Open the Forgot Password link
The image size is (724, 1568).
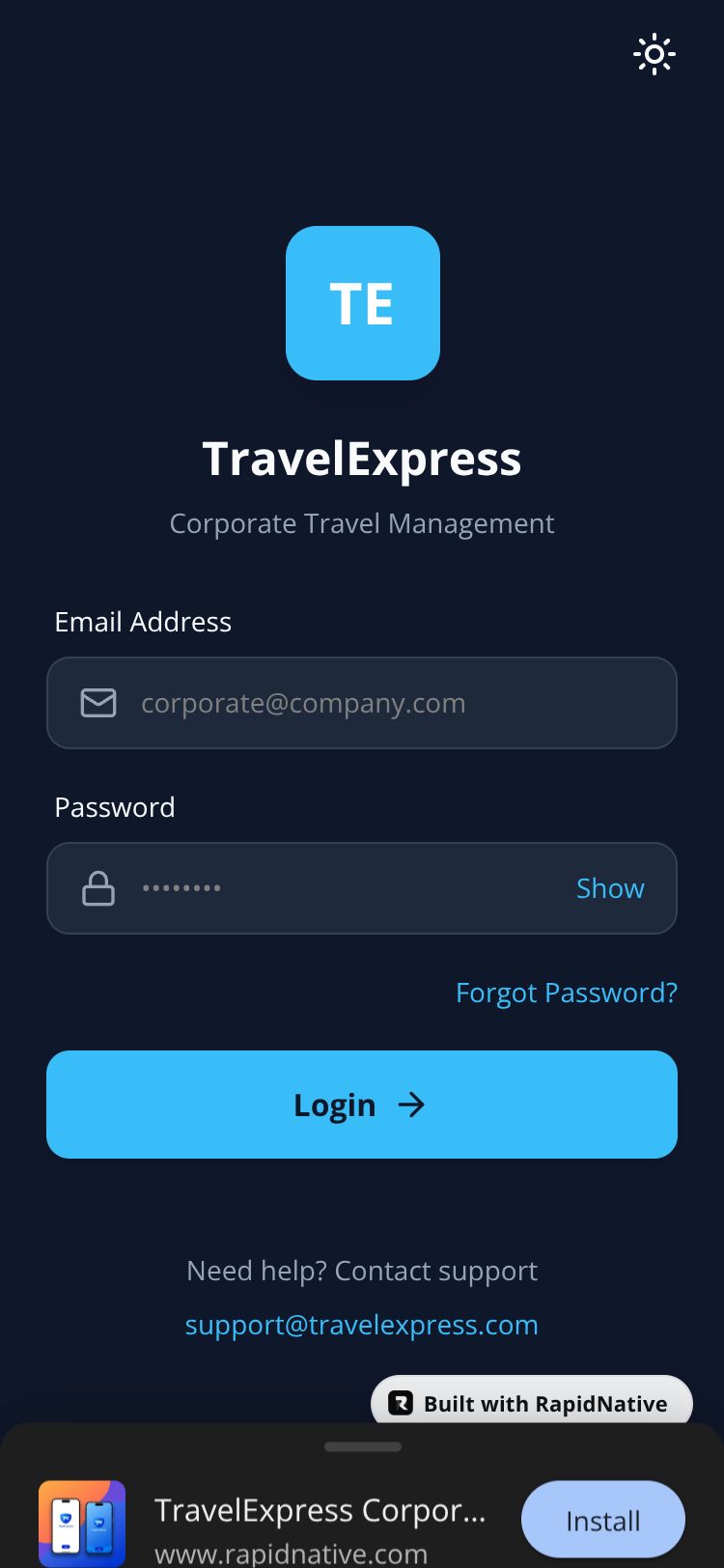[x=566, y=993]
